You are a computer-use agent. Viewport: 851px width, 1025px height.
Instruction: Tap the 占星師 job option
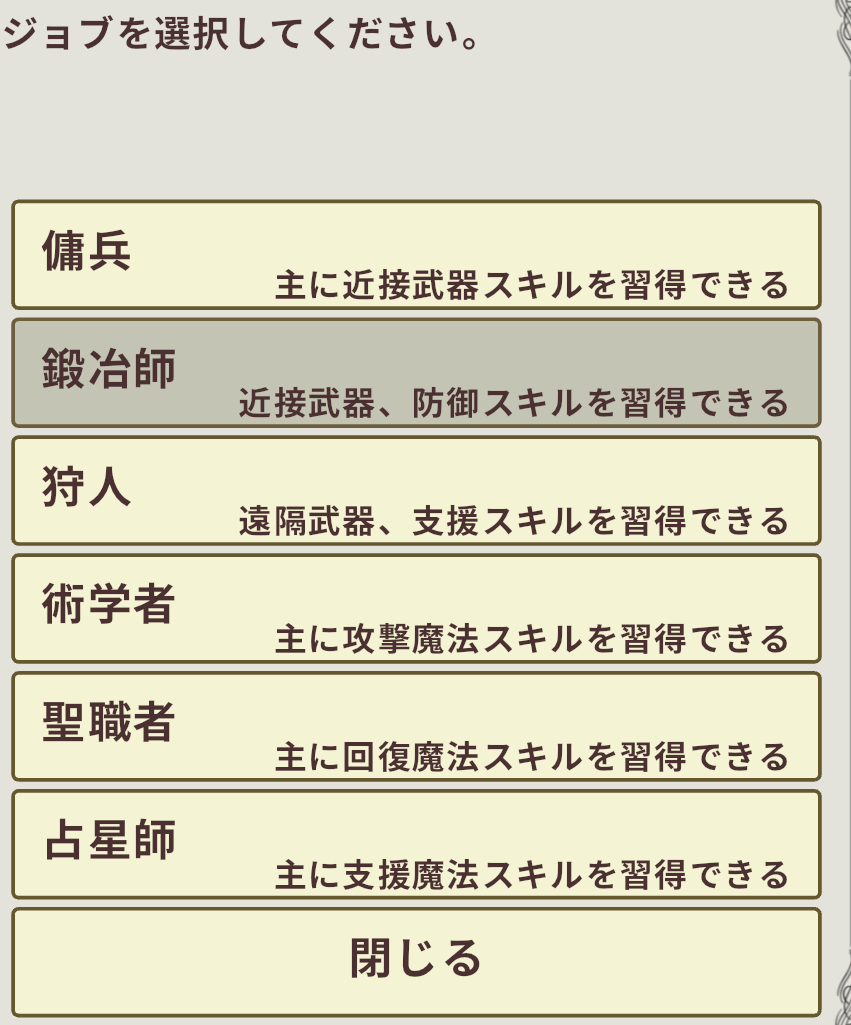(x=416, y=845)
